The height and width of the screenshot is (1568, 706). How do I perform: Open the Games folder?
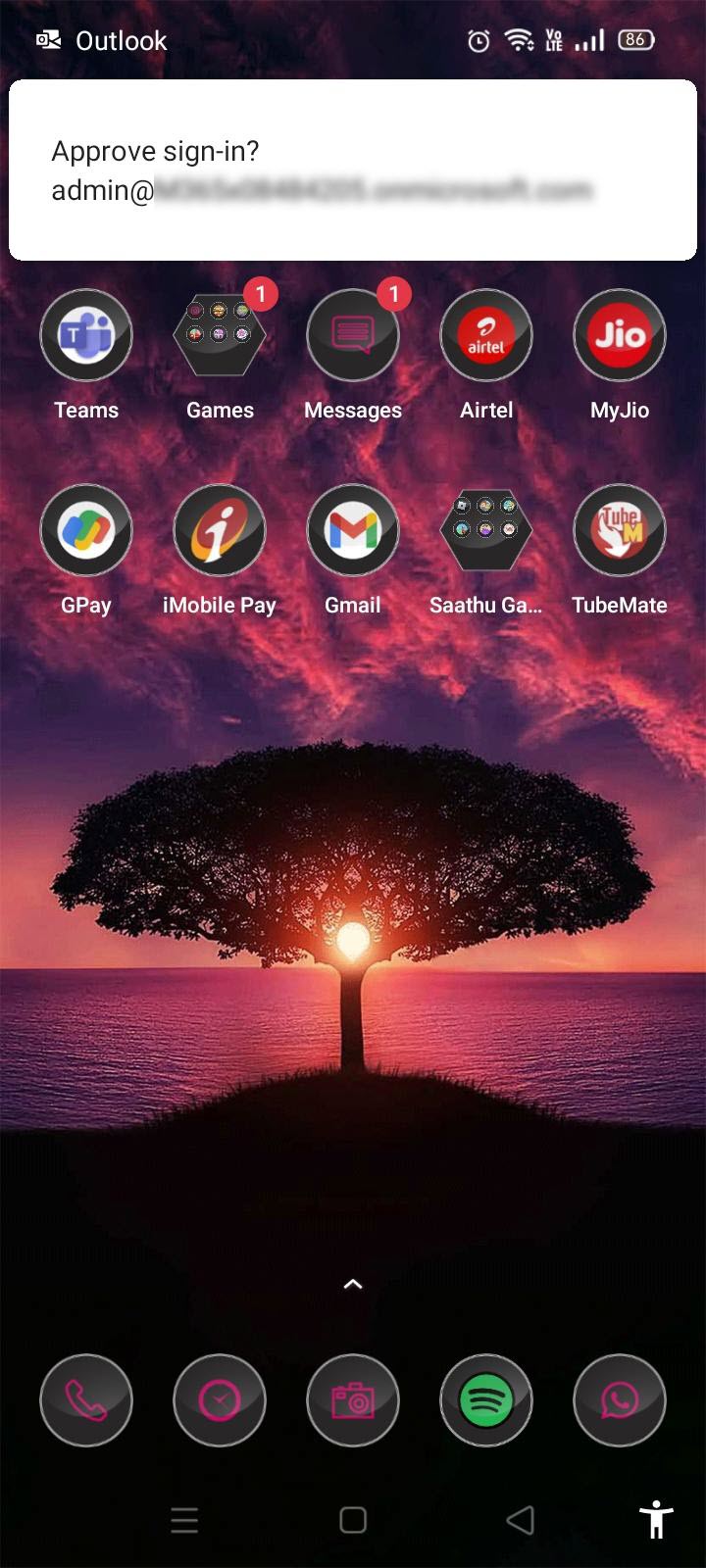click(x=220, y=335)
